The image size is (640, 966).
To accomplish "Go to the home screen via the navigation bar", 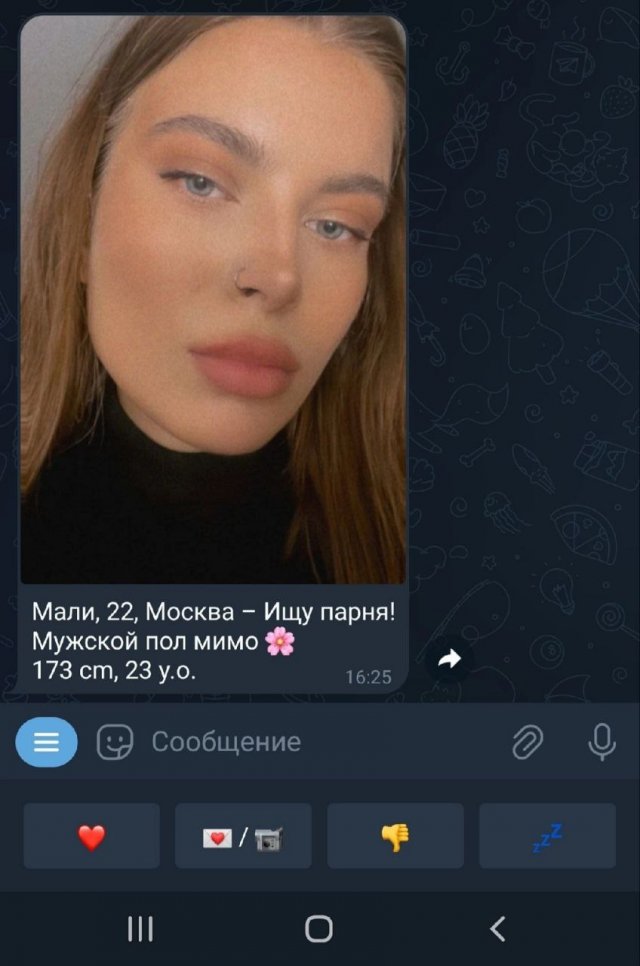I will (319, 929).
